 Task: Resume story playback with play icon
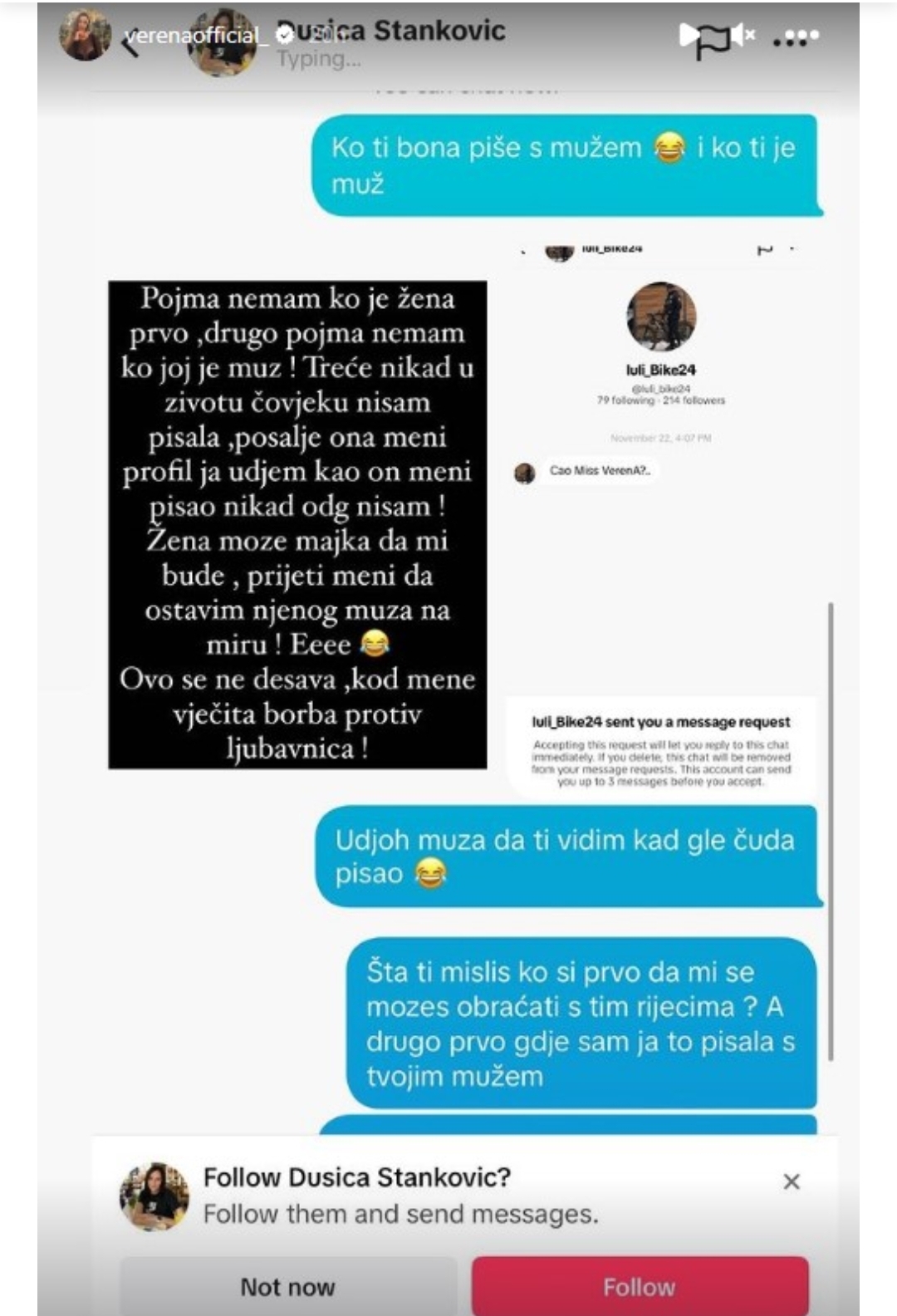[689, 35]
